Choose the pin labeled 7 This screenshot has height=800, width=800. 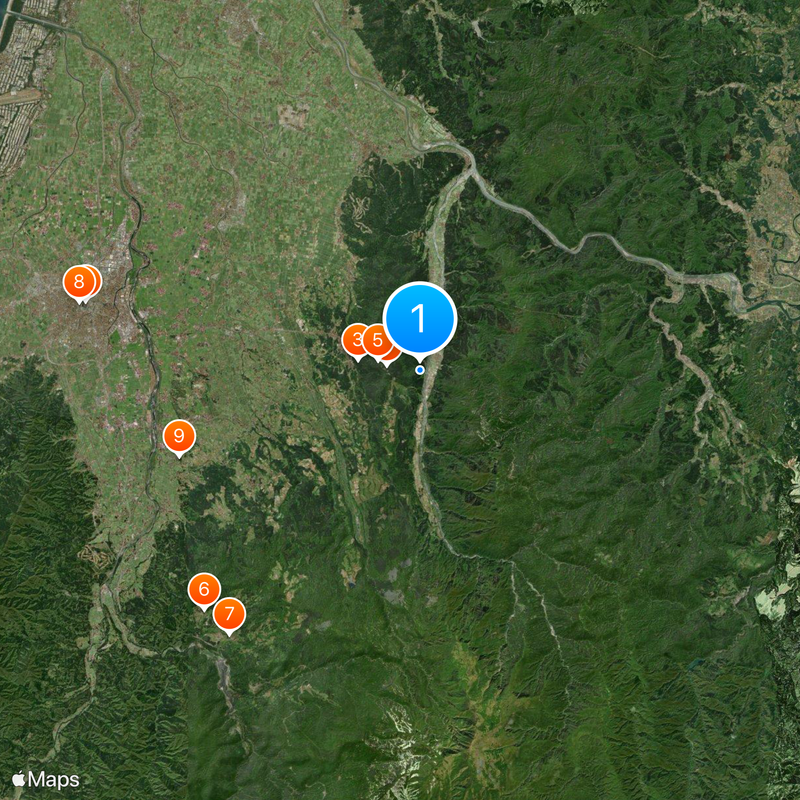point(229,613)
